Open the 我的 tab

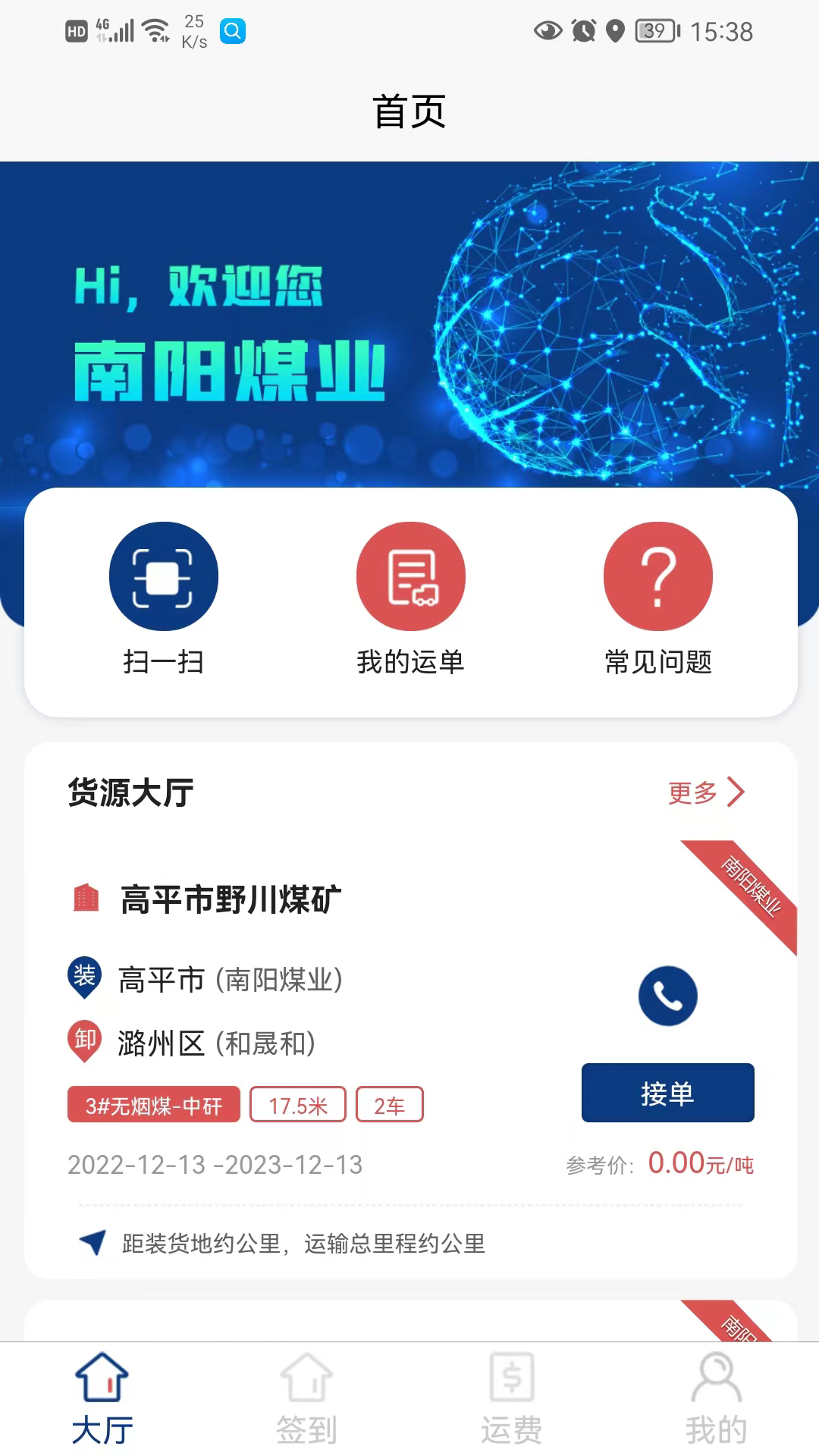(715, 1403)
